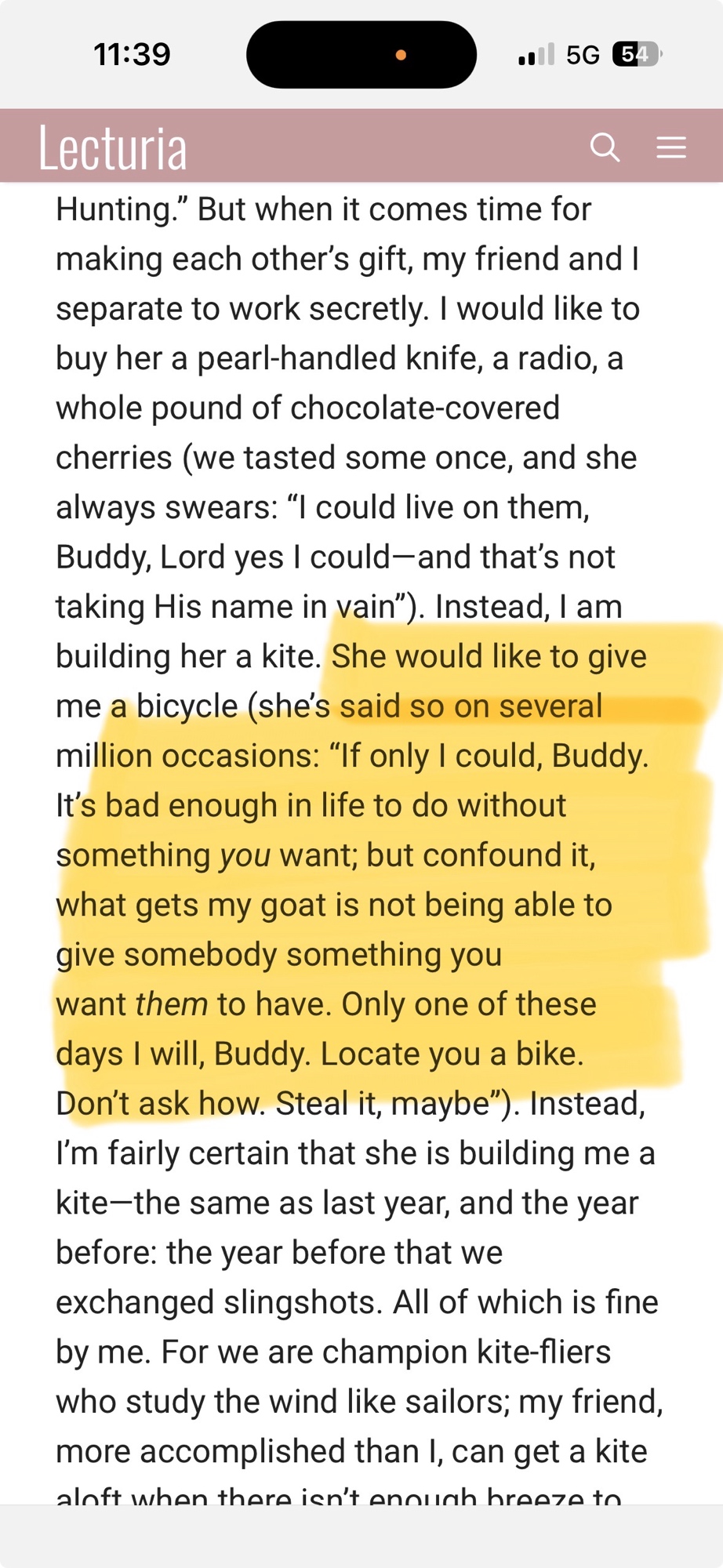
Task: Open the hamburger menu
Action: (x=671, y=147)
